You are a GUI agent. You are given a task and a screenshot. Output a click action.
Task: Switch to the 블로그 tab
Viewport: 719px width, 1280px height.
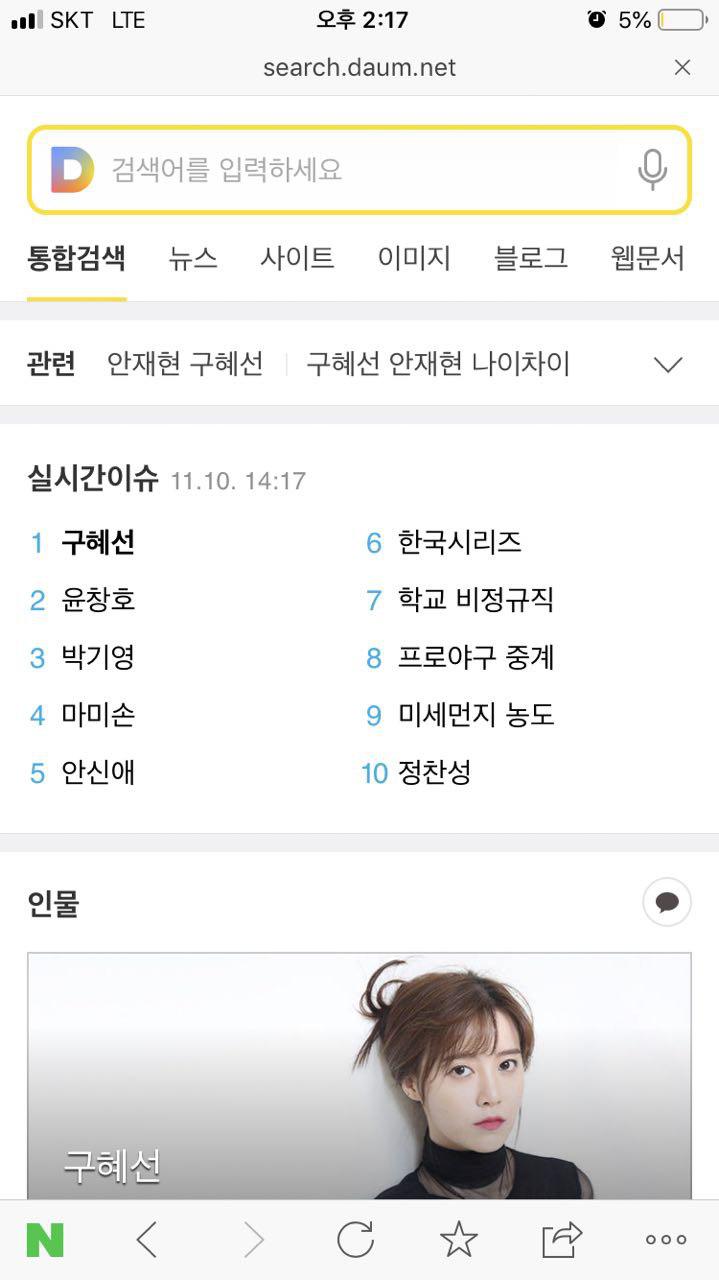pos(531,258)
